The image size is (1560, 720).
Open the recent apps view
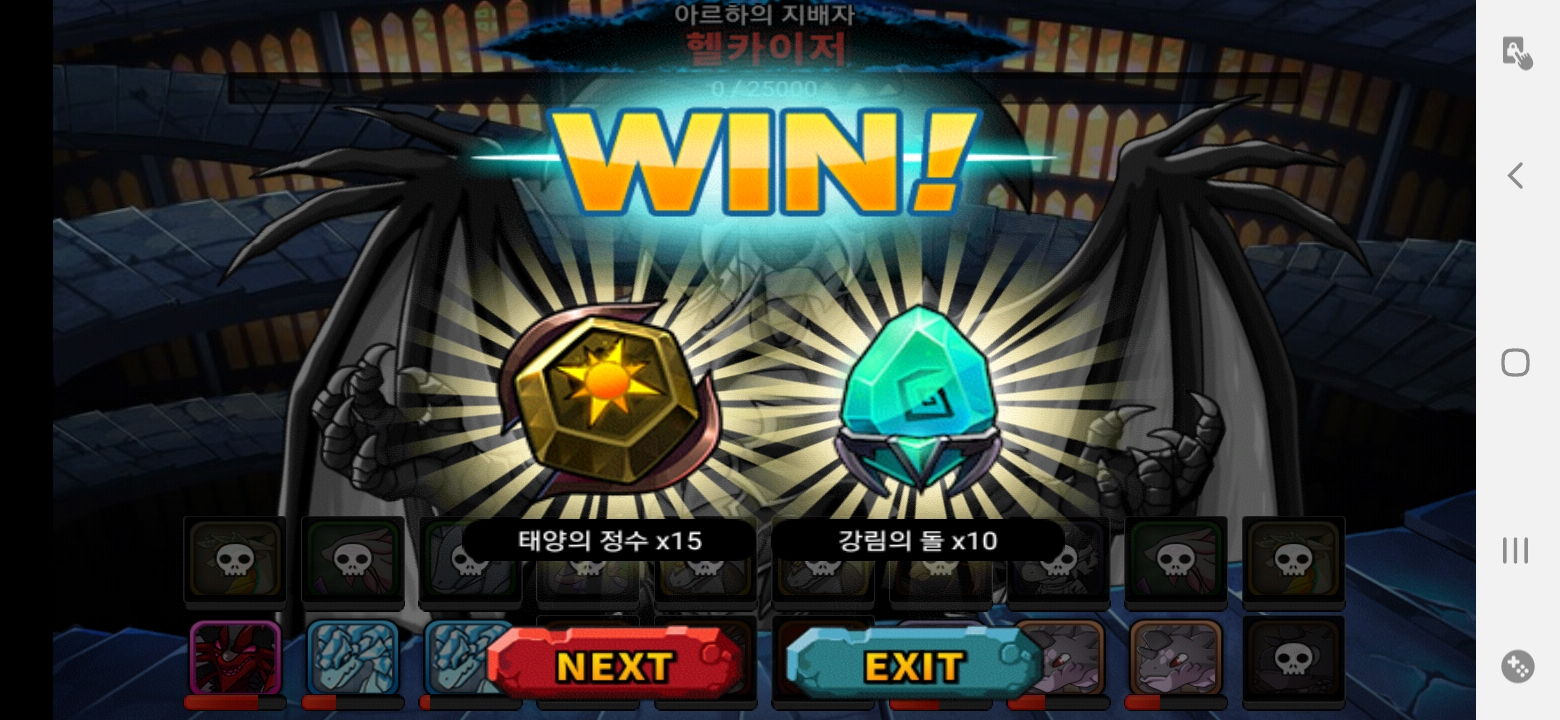(1515, 550)
